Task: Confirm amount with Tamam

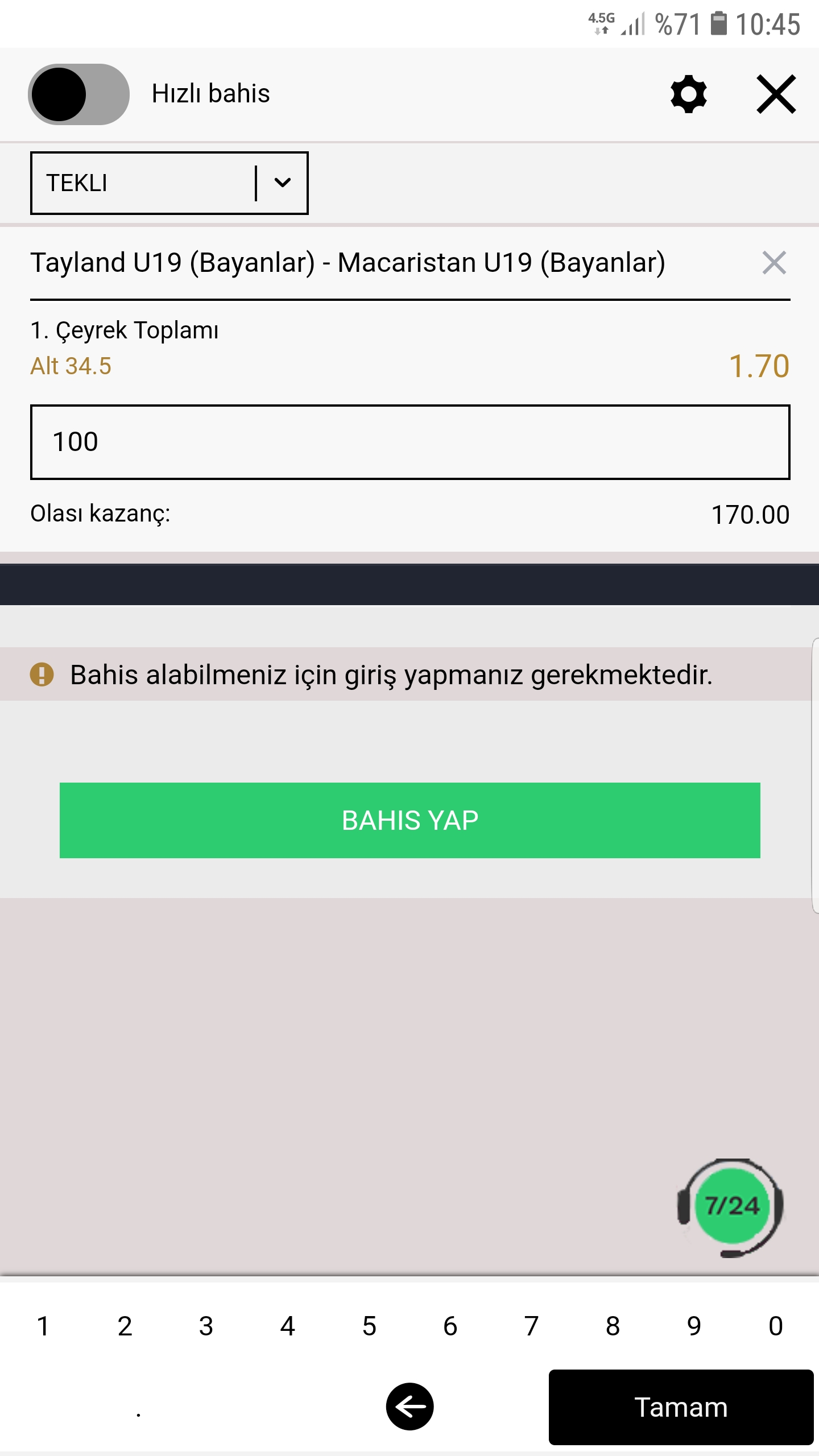Action: click(681, 1407)
